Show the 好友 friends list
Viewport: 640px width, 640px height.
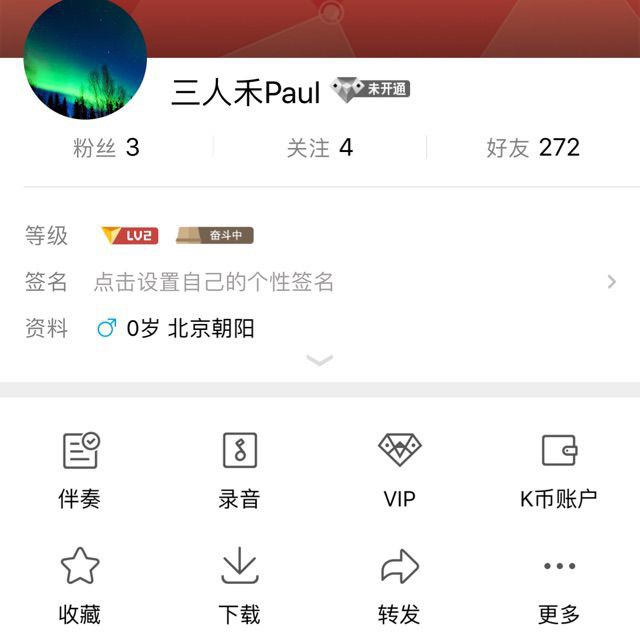(x=532, y=148)
